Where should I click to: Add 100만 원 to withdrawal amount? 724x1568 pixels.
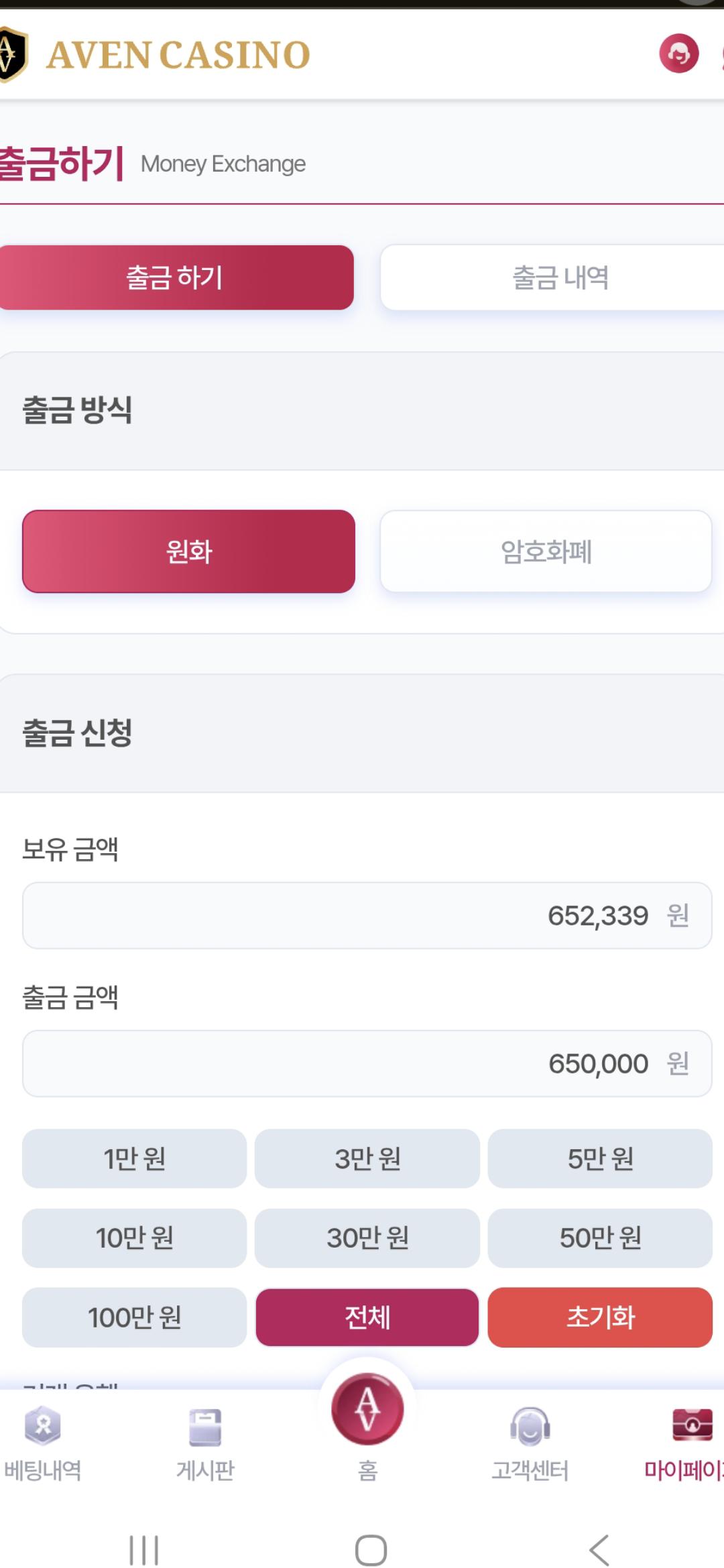(x=134, y=1317)
